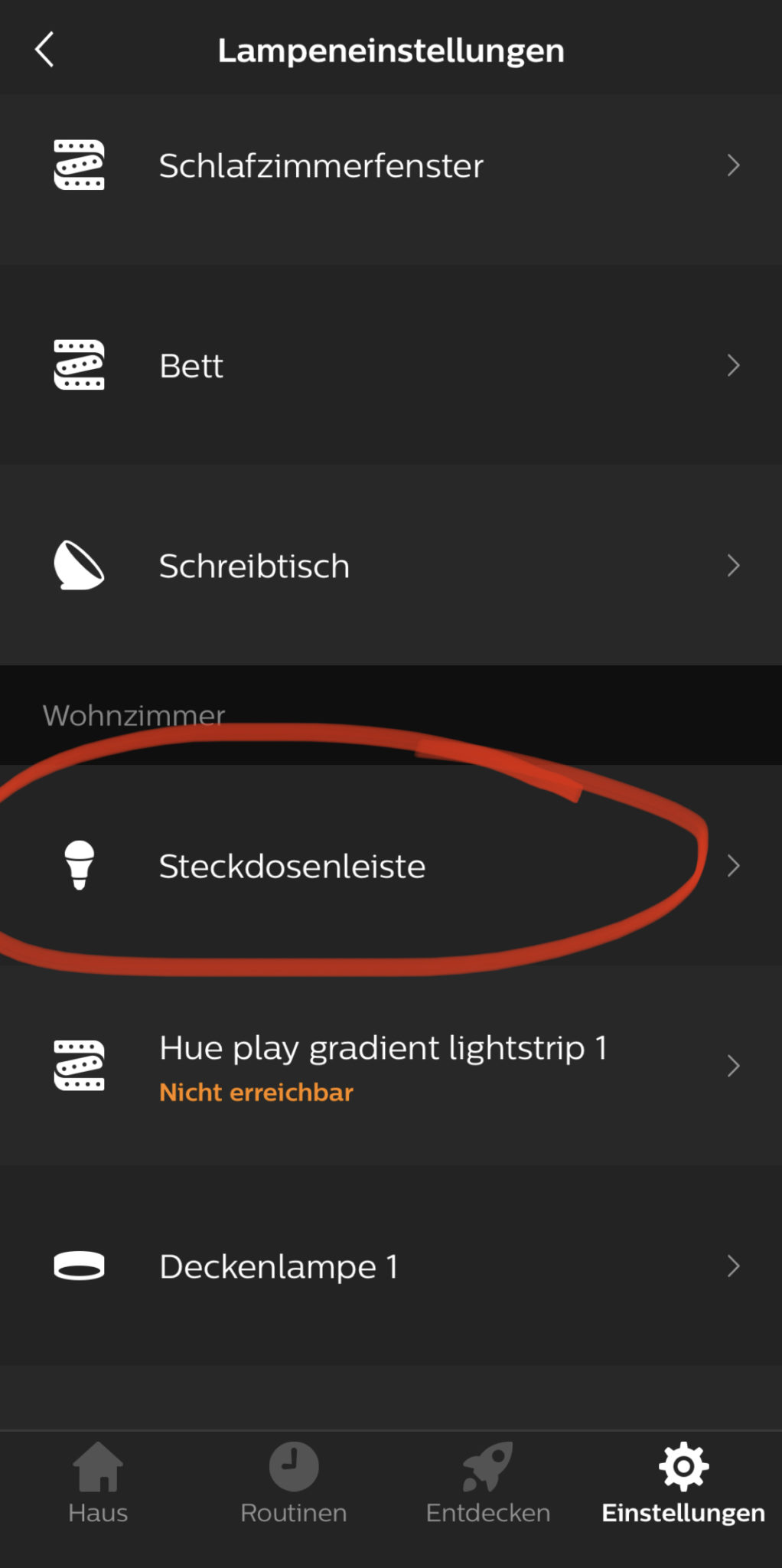782x1568 pixels.
Task: Go back from Lampeneinstellungen
Action: (44, 51)
